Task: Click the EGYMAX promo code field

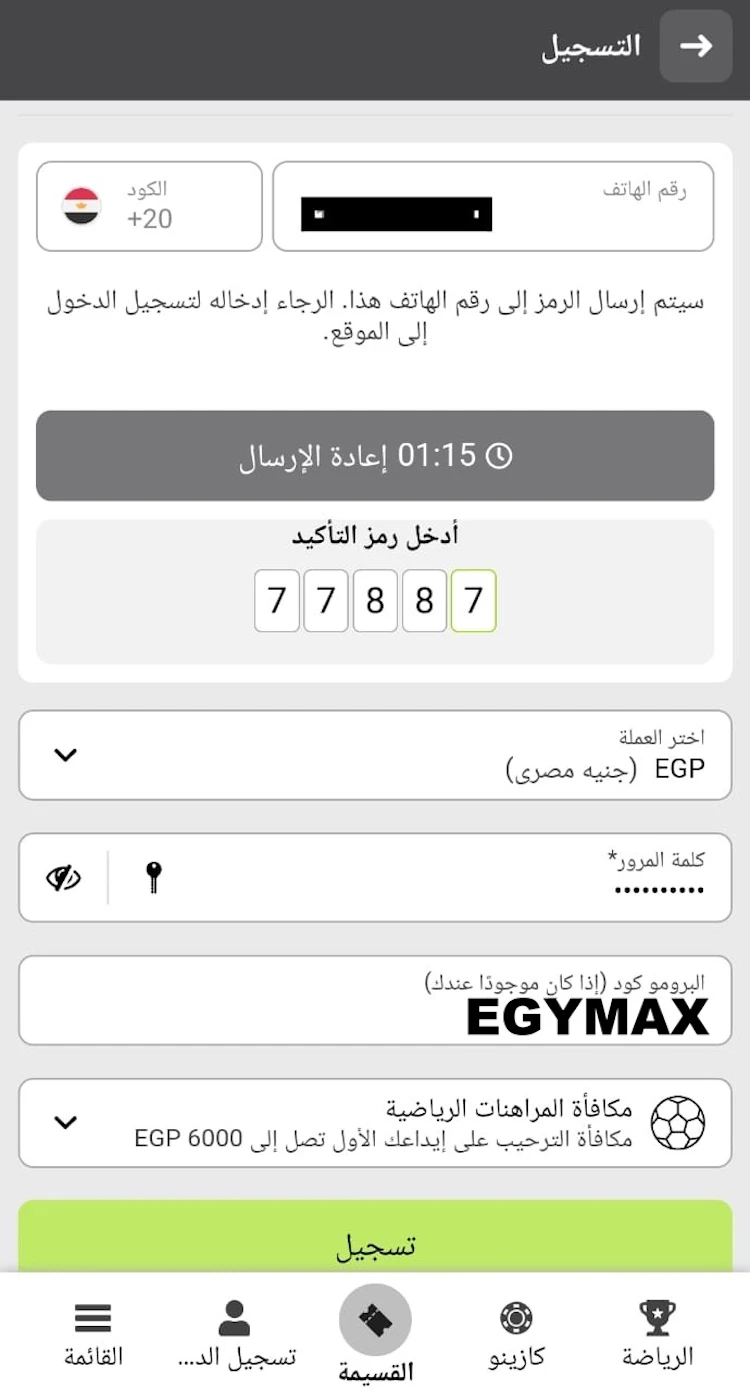Action: [x=375, y=1000]
